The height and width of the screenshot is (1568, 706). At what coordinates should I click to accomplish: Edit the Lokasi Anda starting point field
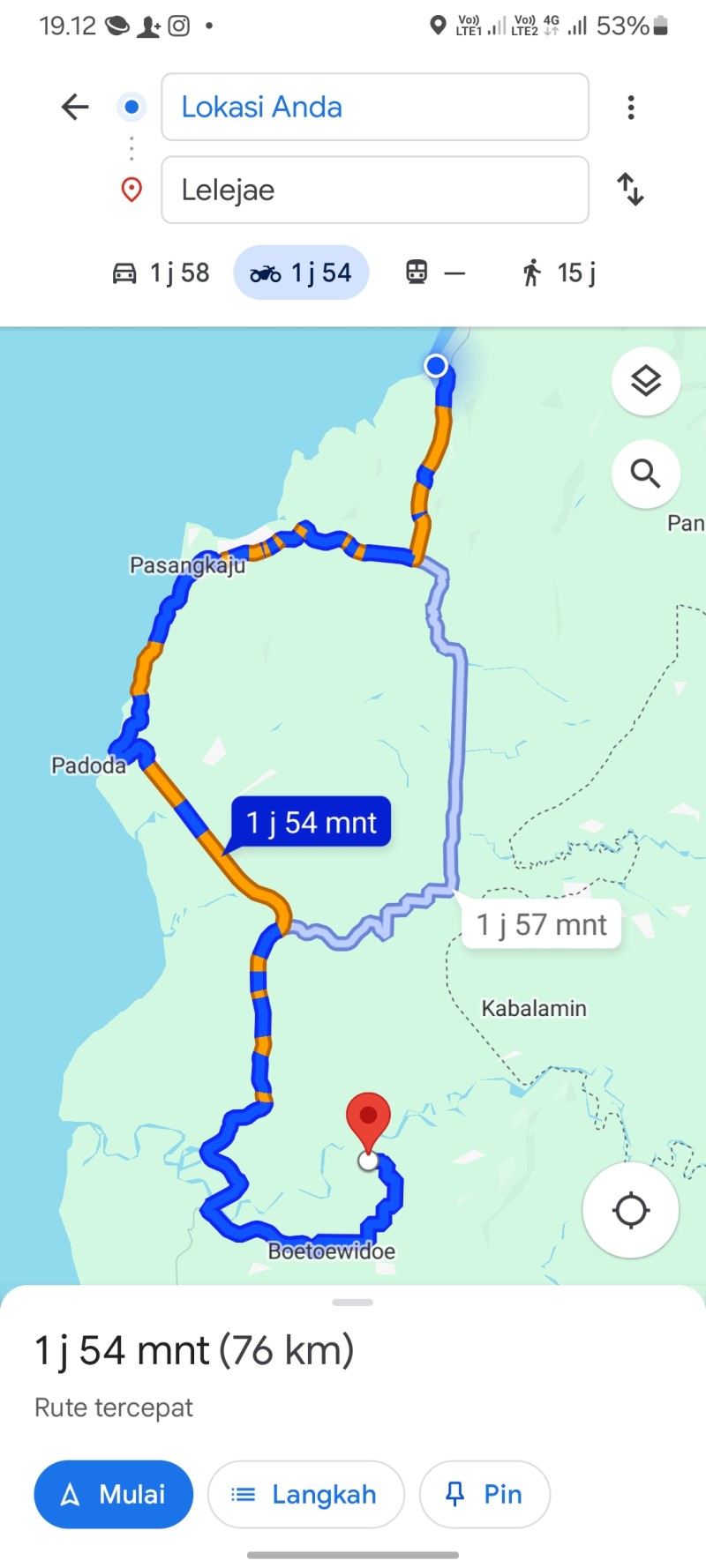tap(375, 108)
